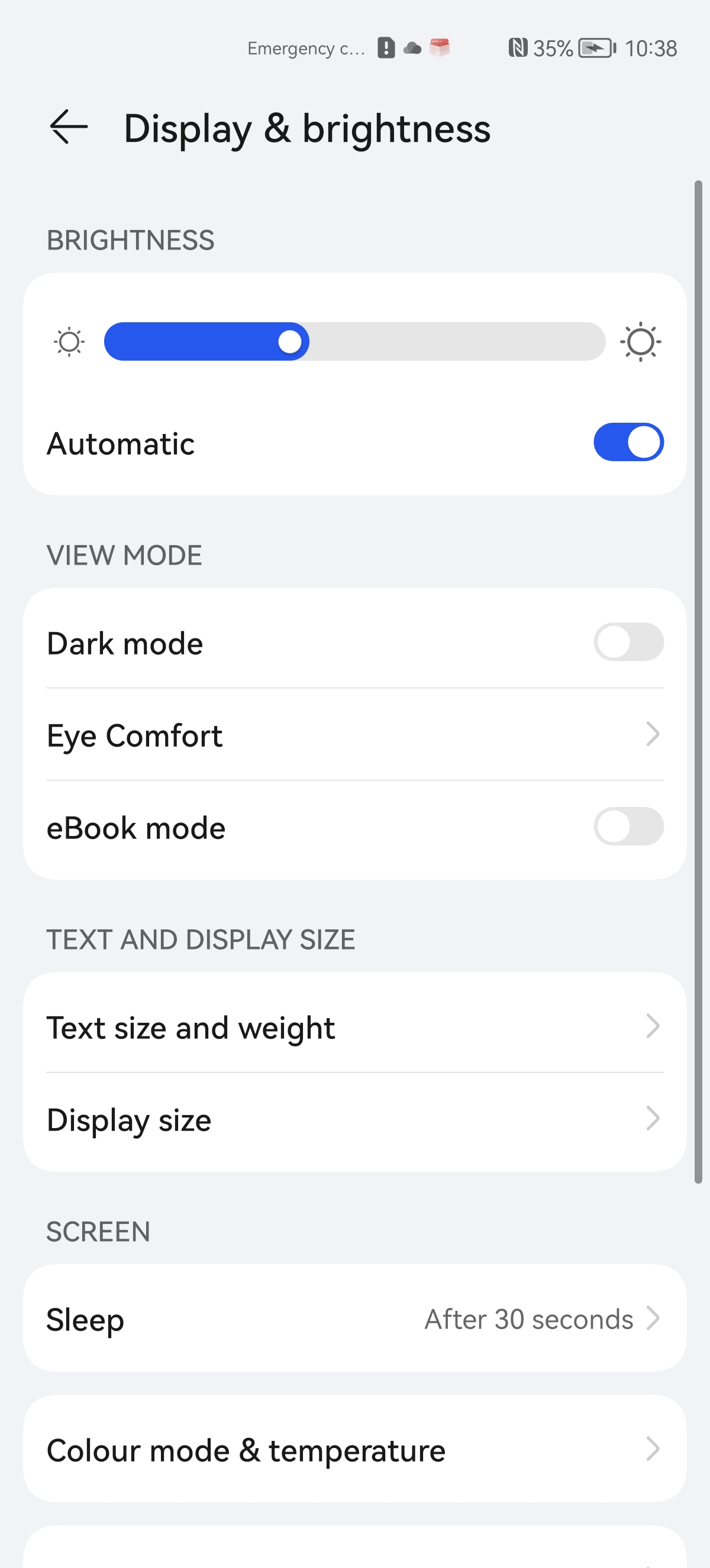The height and width of the screenshot is (1568, 710).
Task: Go back from Display & brightness
Action: [x=69, y=127]
